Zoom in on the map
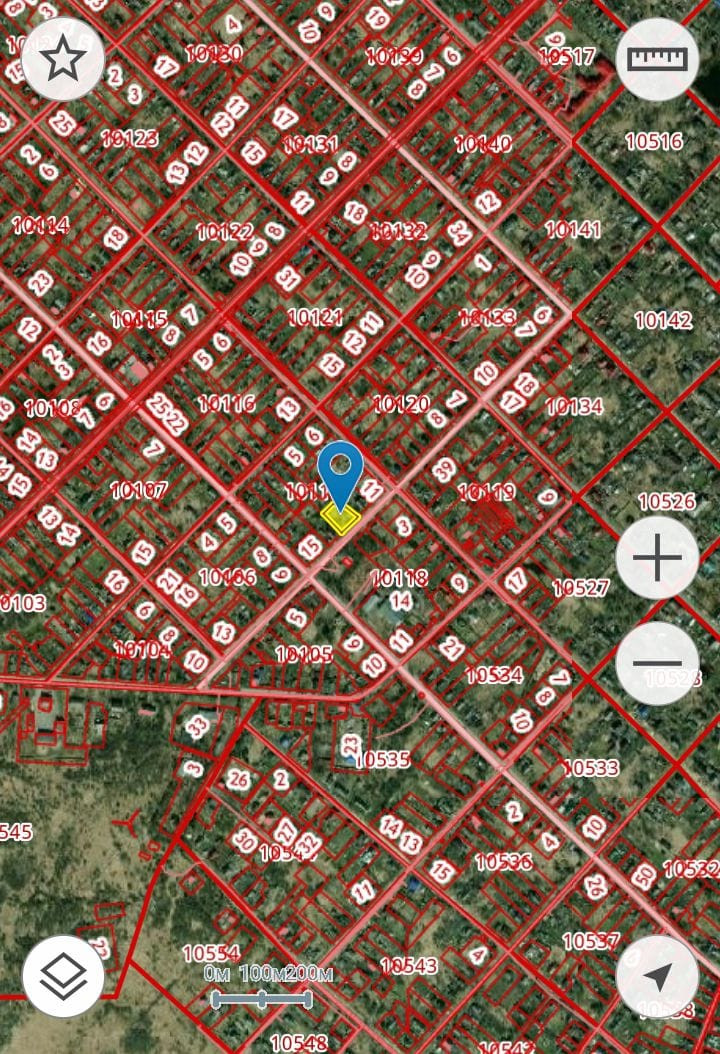Viewport: 720px width, 1054px height. (657, 558)
